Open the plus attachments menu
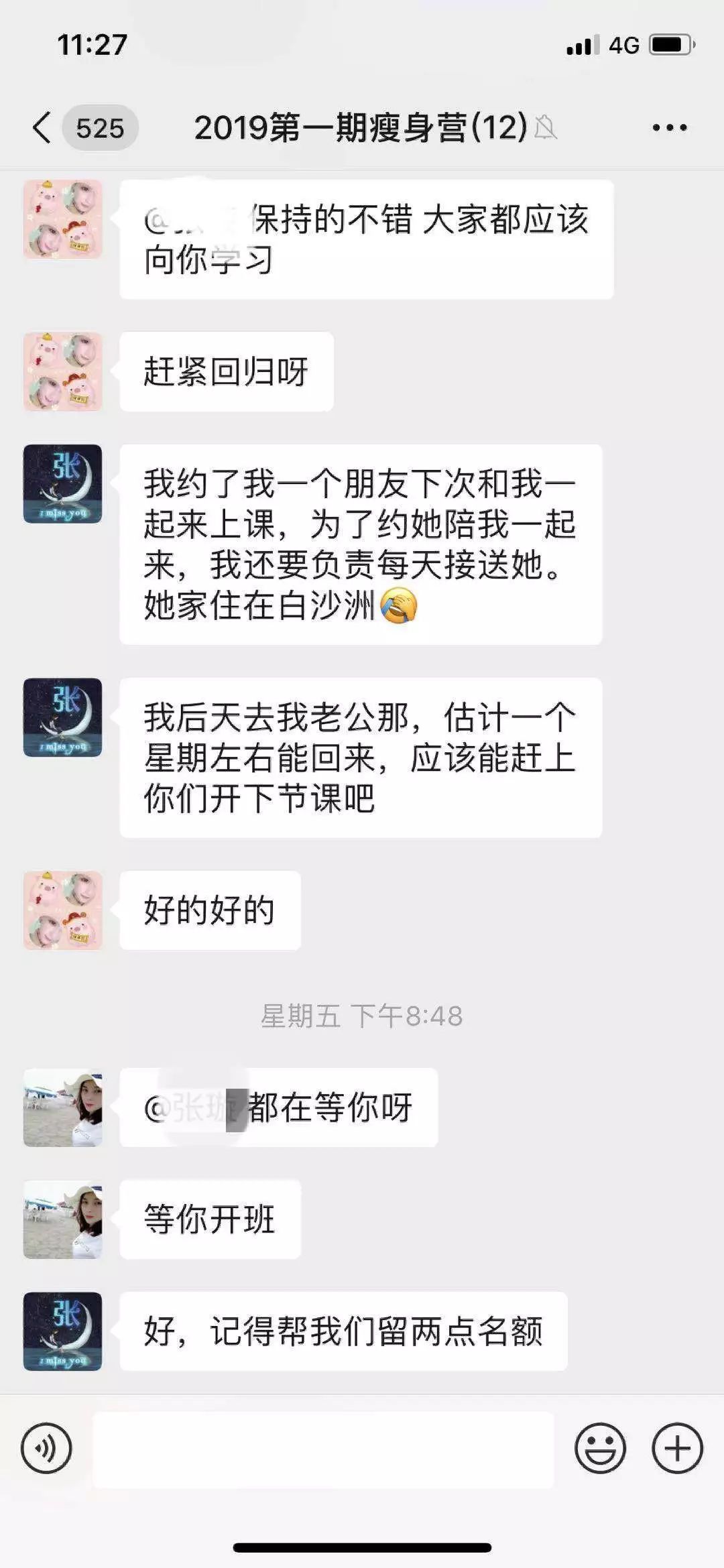Viewport: 724px width, 1568px height. pos(677,1448)
